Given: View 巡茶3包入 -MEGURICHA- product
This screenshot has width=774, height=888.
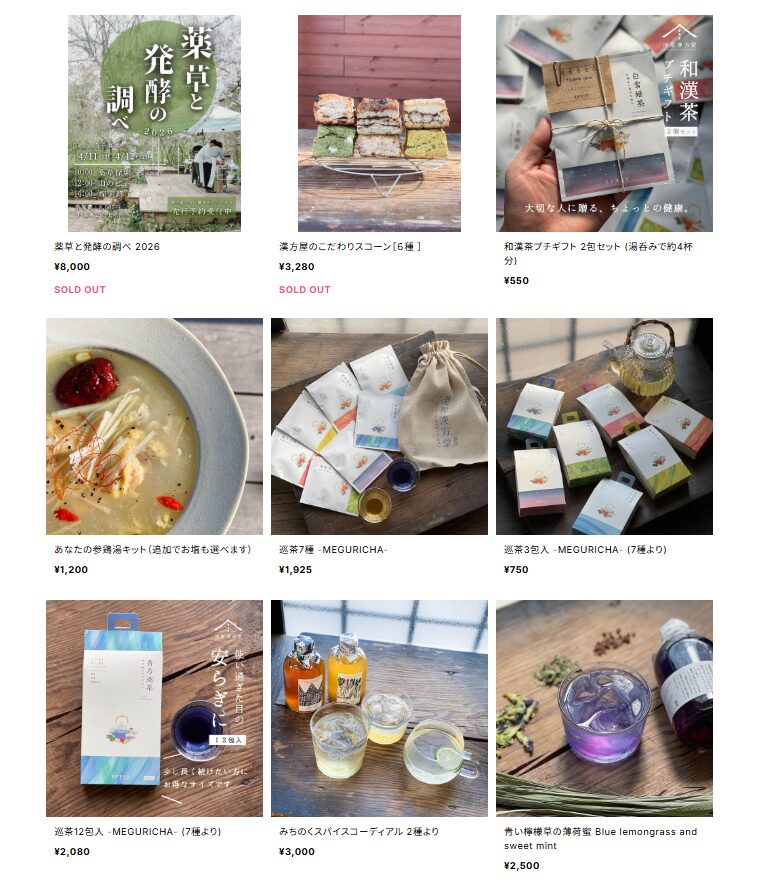Looking at the screenshot, I should pos(604,426).
